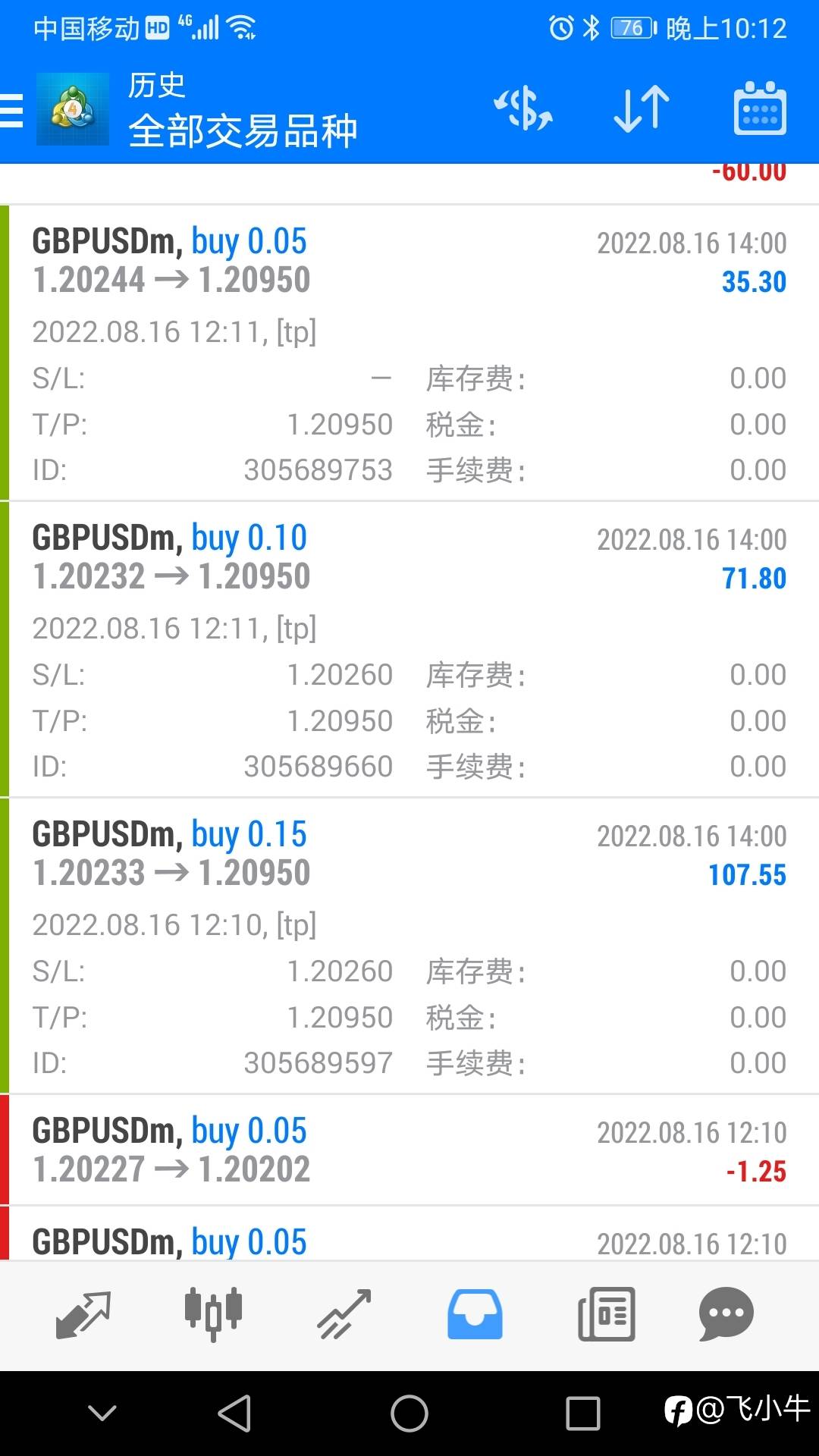Return to the home screen
This screenshot has width=819, height=1456.
(x=409, y=1414)
